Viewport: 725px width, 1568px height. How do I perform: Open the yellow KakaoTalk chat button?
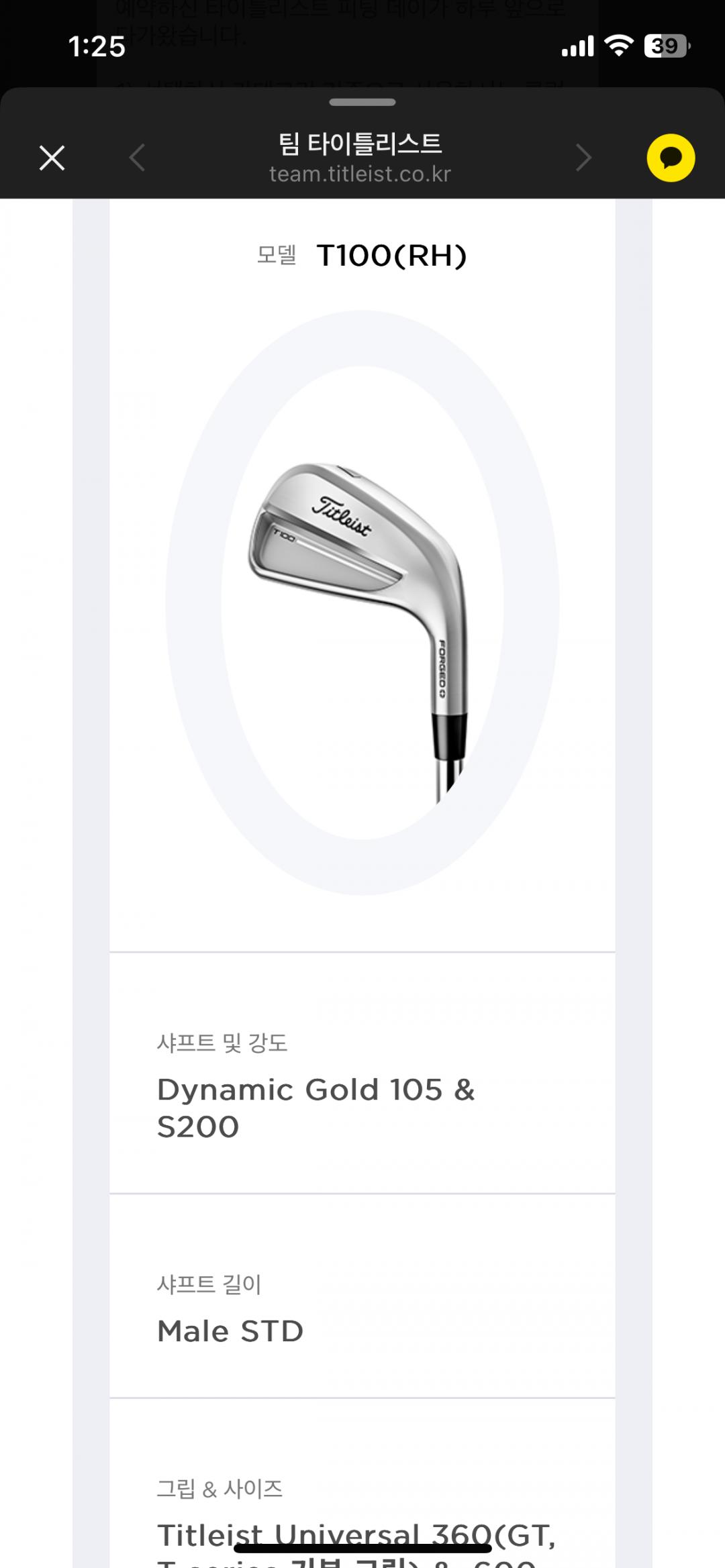coord(671,158)
